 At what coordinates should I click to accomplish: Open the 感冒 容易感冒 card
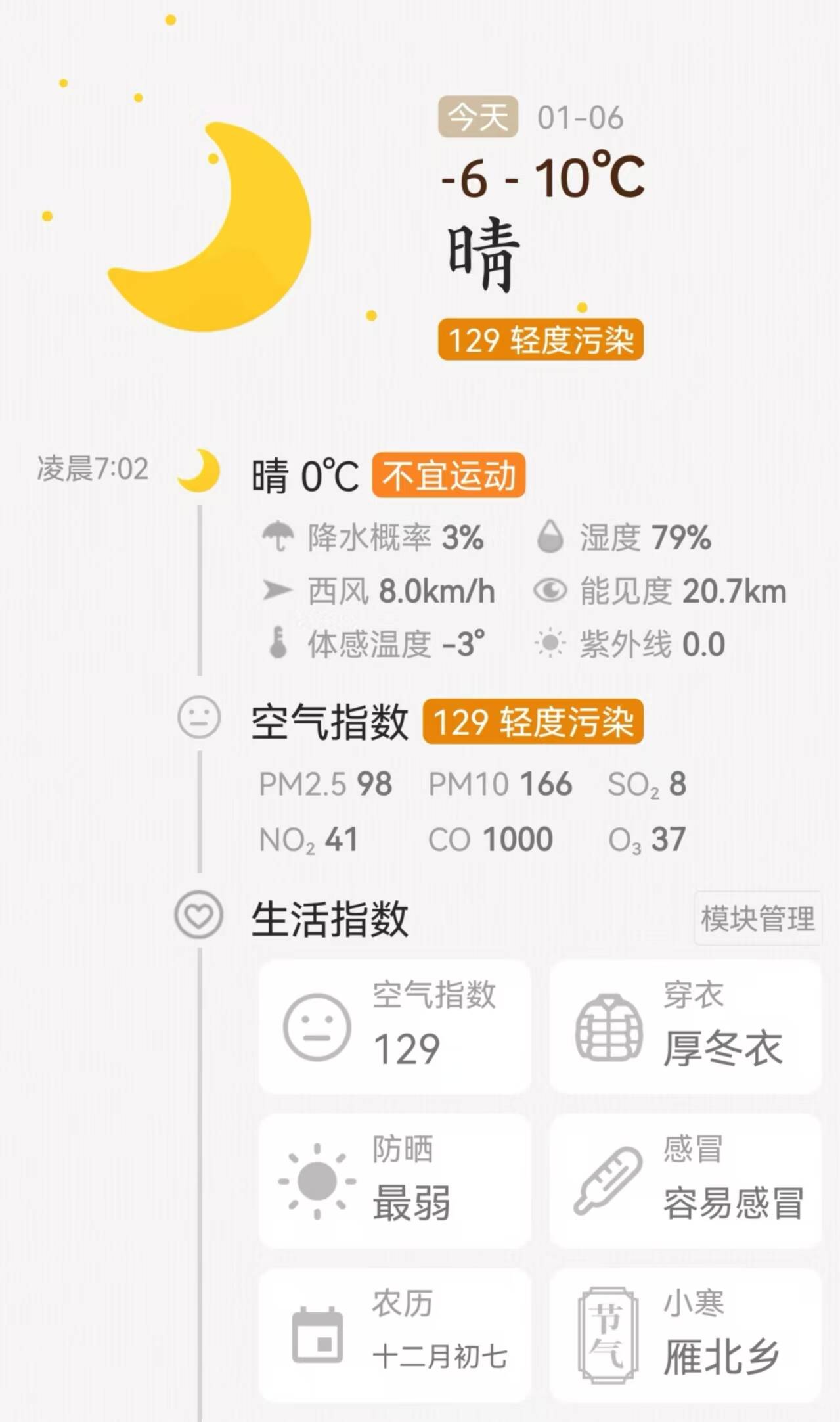point(685,1181)
